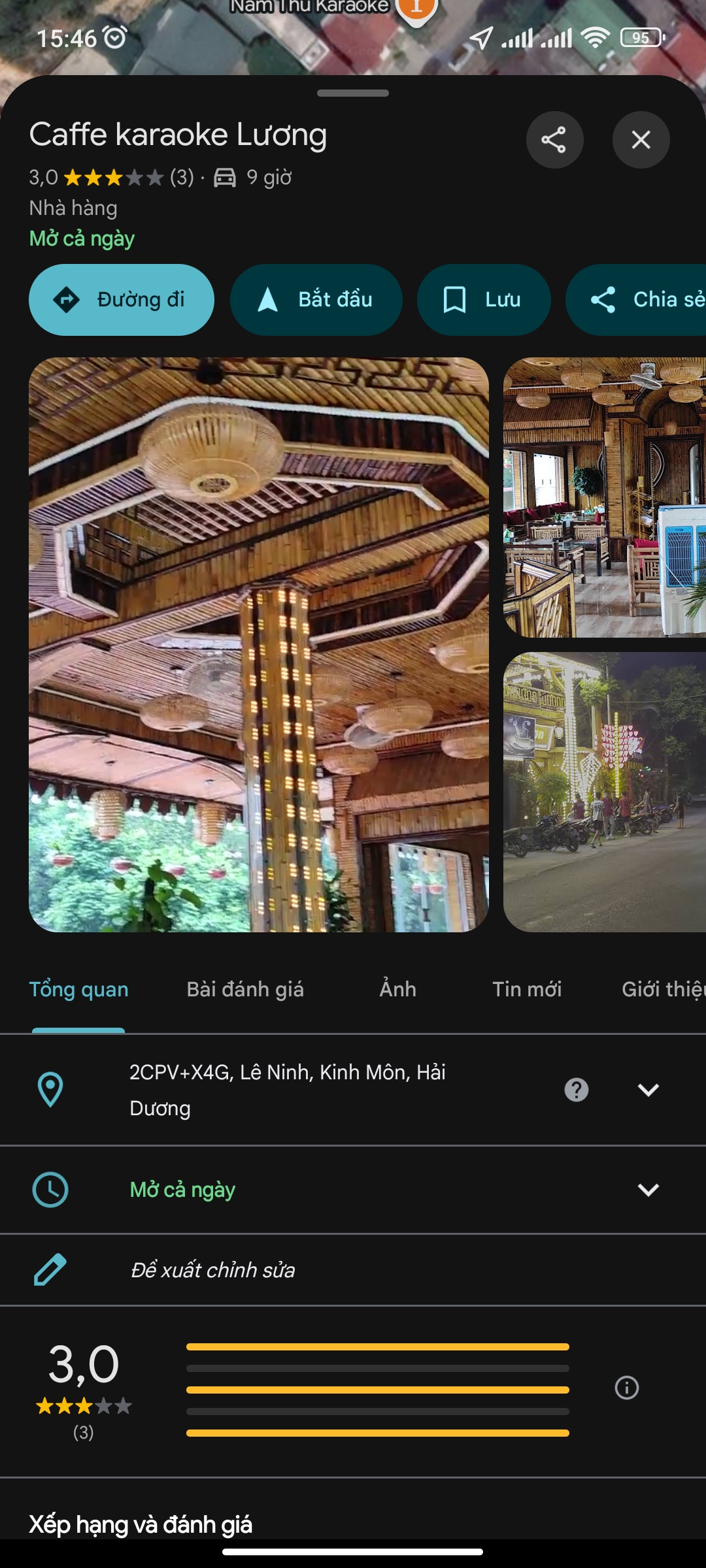Switch to the Bài đánh giá tab
706x1568 pixels.
(x=245, y=989)
